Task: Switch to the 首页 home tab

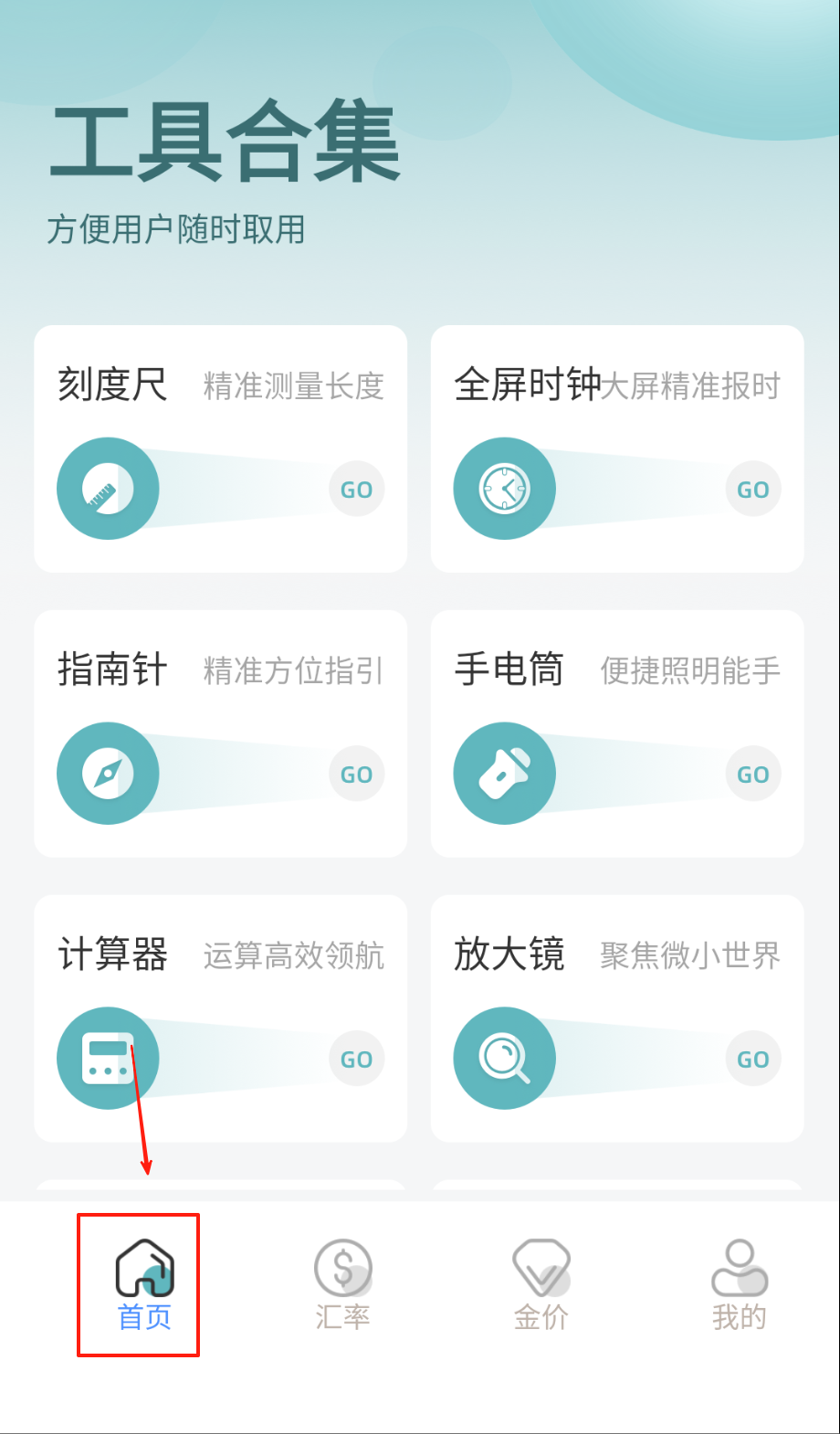Action: point(144,1284)
